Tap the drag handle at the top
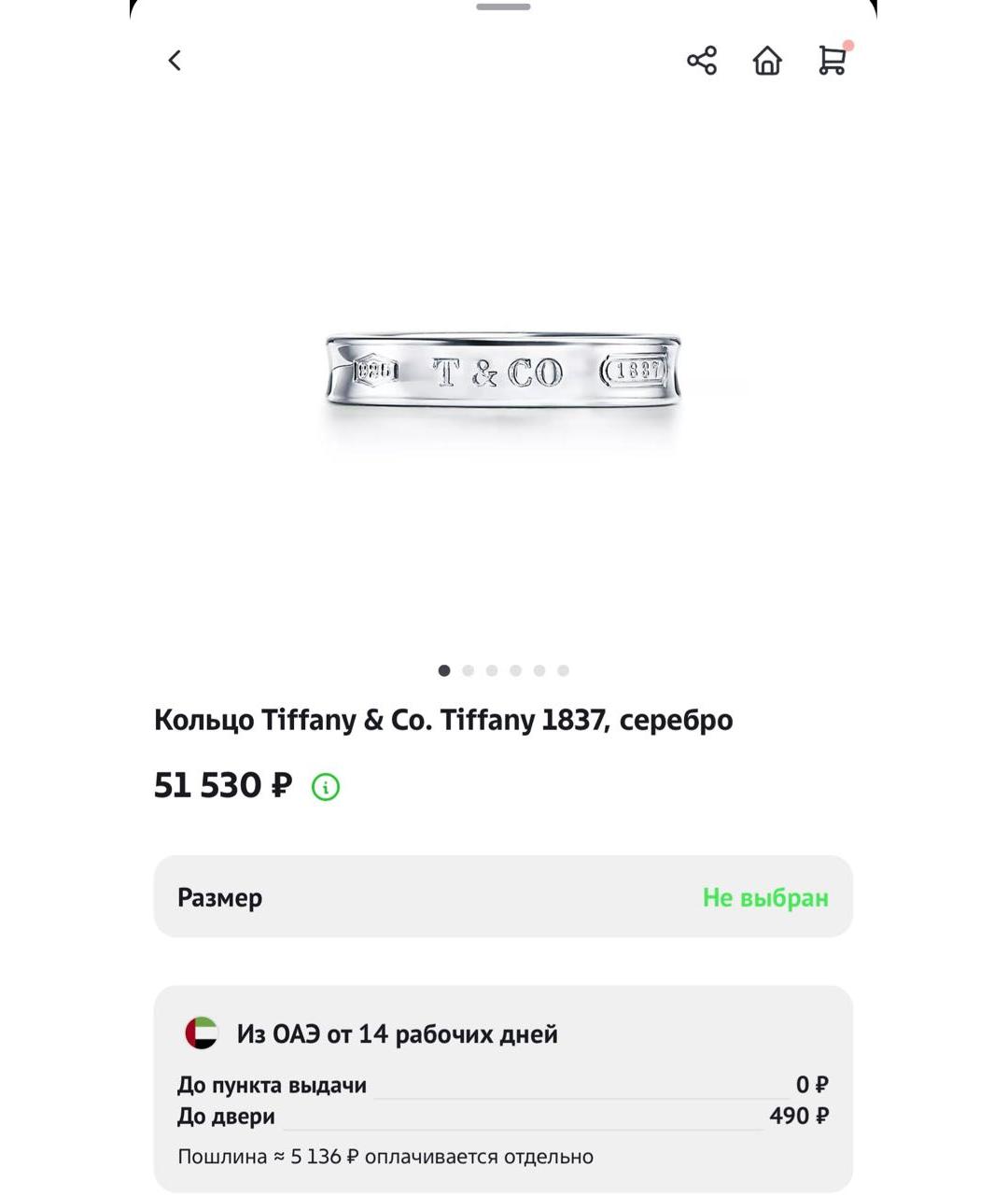1008x1195 pixels. coord(502,7)
